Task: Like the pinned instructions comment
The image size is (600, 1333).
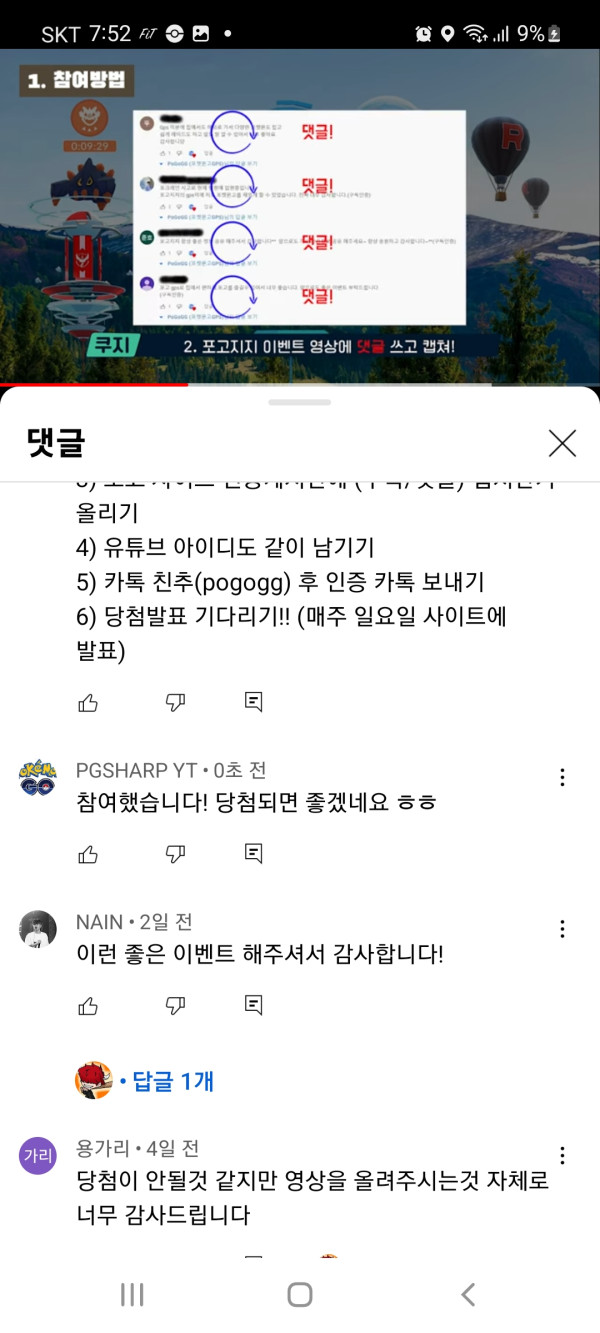Action: [x=88, y=703]
